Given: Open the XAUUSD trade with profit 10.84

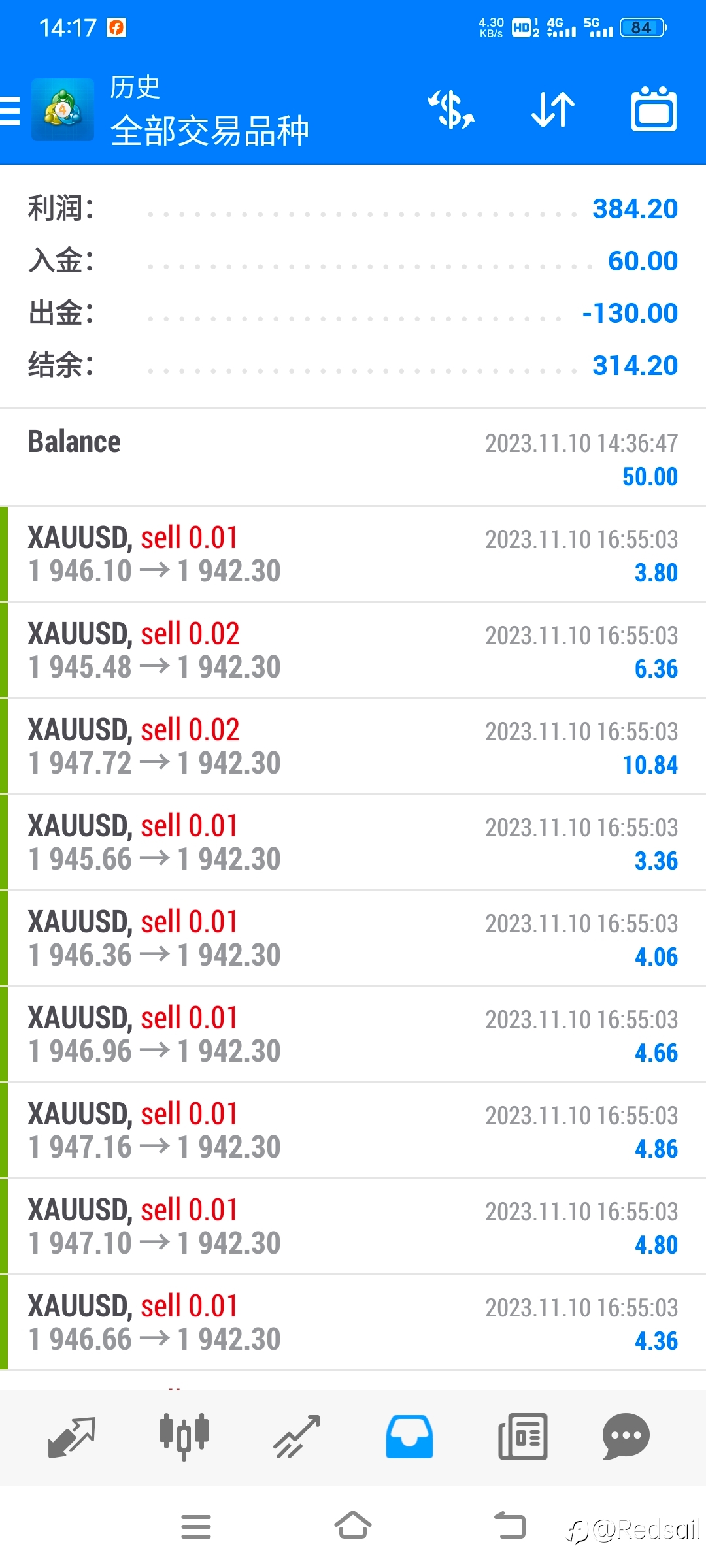Looking at the screenshot, I should click(353, 746).
